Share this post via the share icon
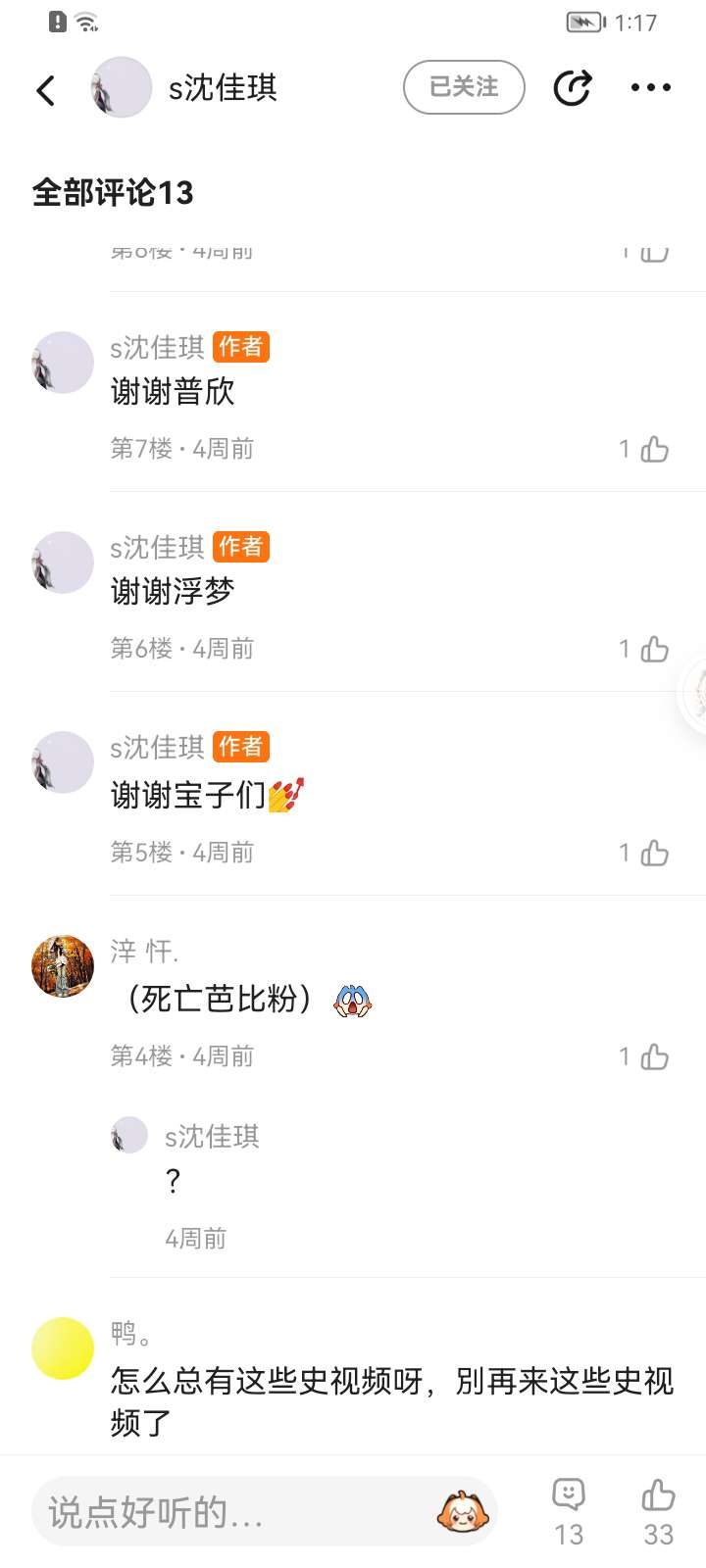The height and width of the screenshot is (1568, 706). [x=572, y=88]
